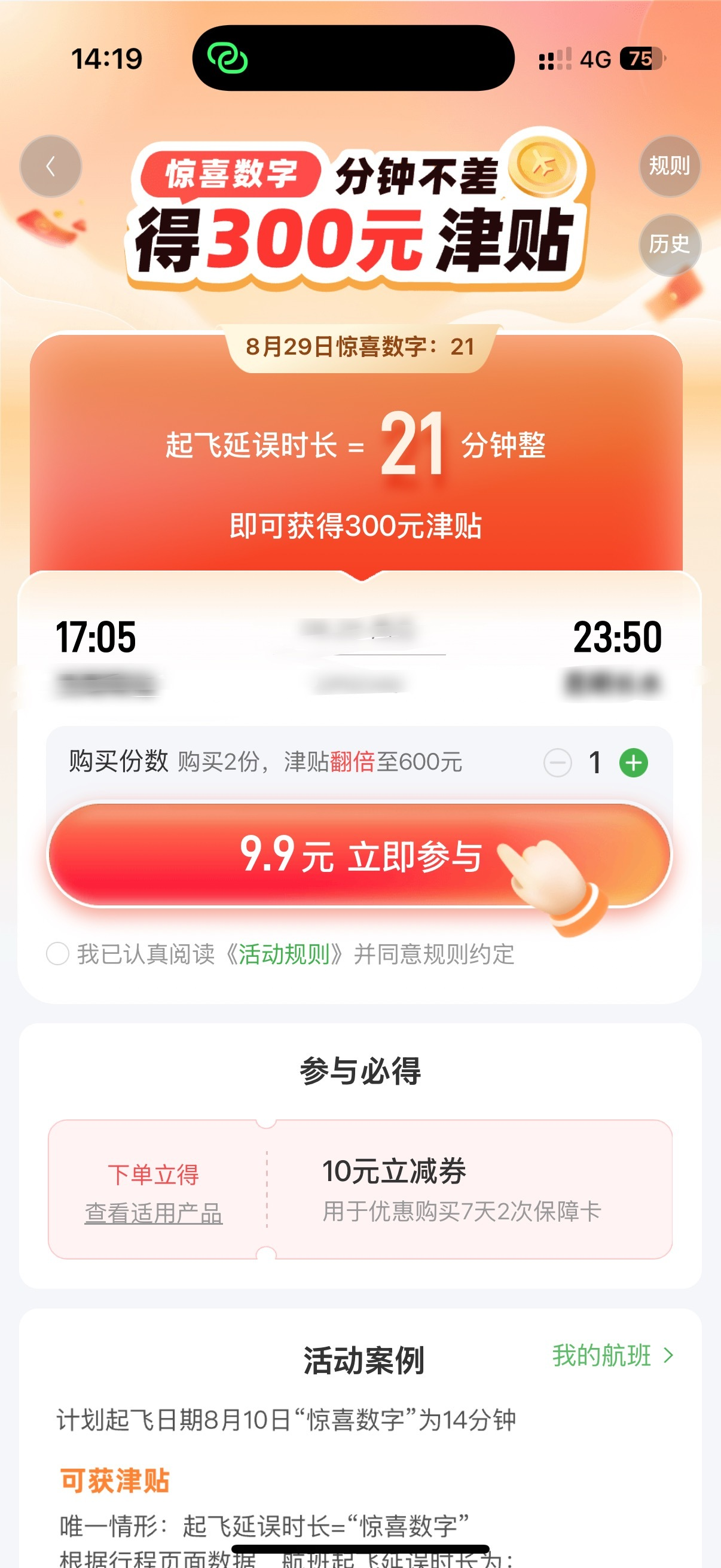Decrease purchase quantity with the minus button
The image size is (721, 1568).
557,762
